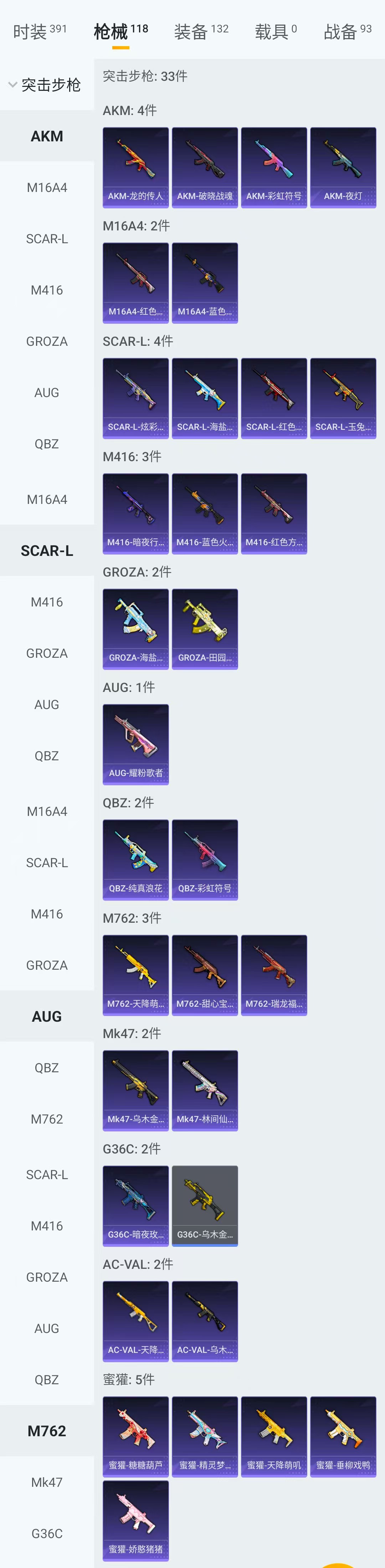View the 蜜獾-天降萌叽 skin
The width and height of the screenshot is (385, 1568).
point(274,1436)
